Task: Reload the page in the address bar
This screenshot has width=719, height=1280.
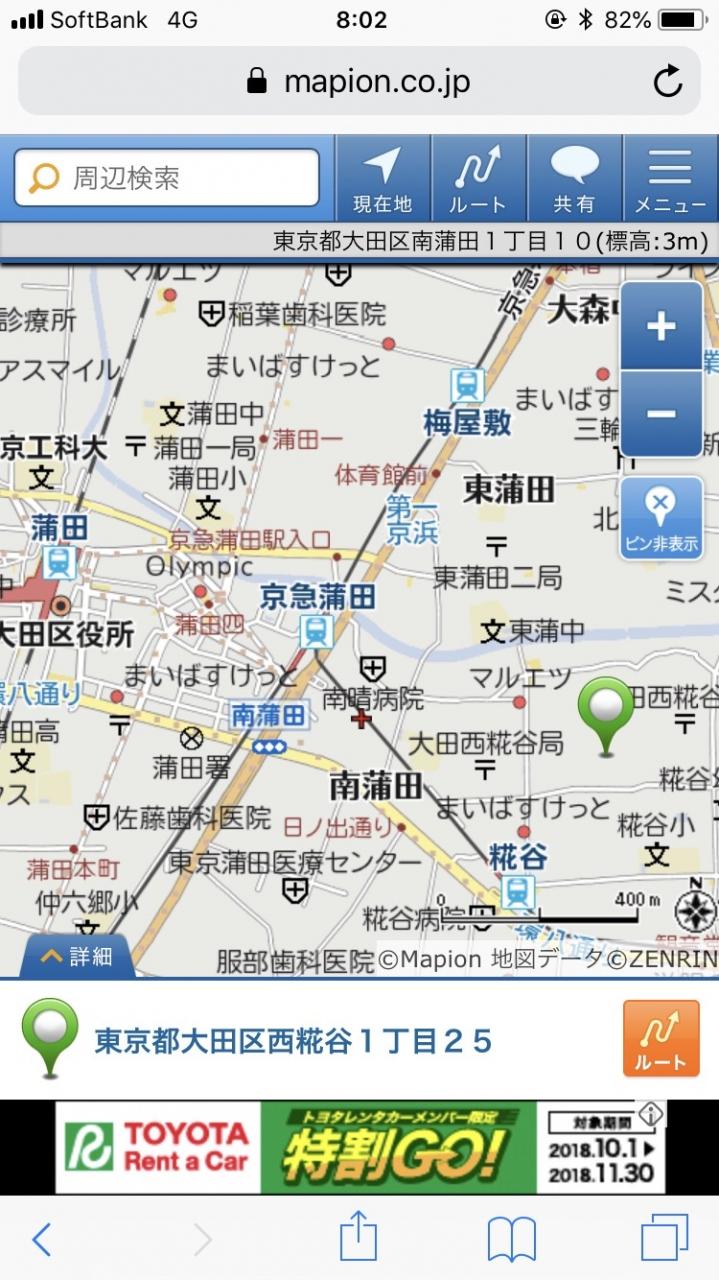Action: tap(668, 81)
